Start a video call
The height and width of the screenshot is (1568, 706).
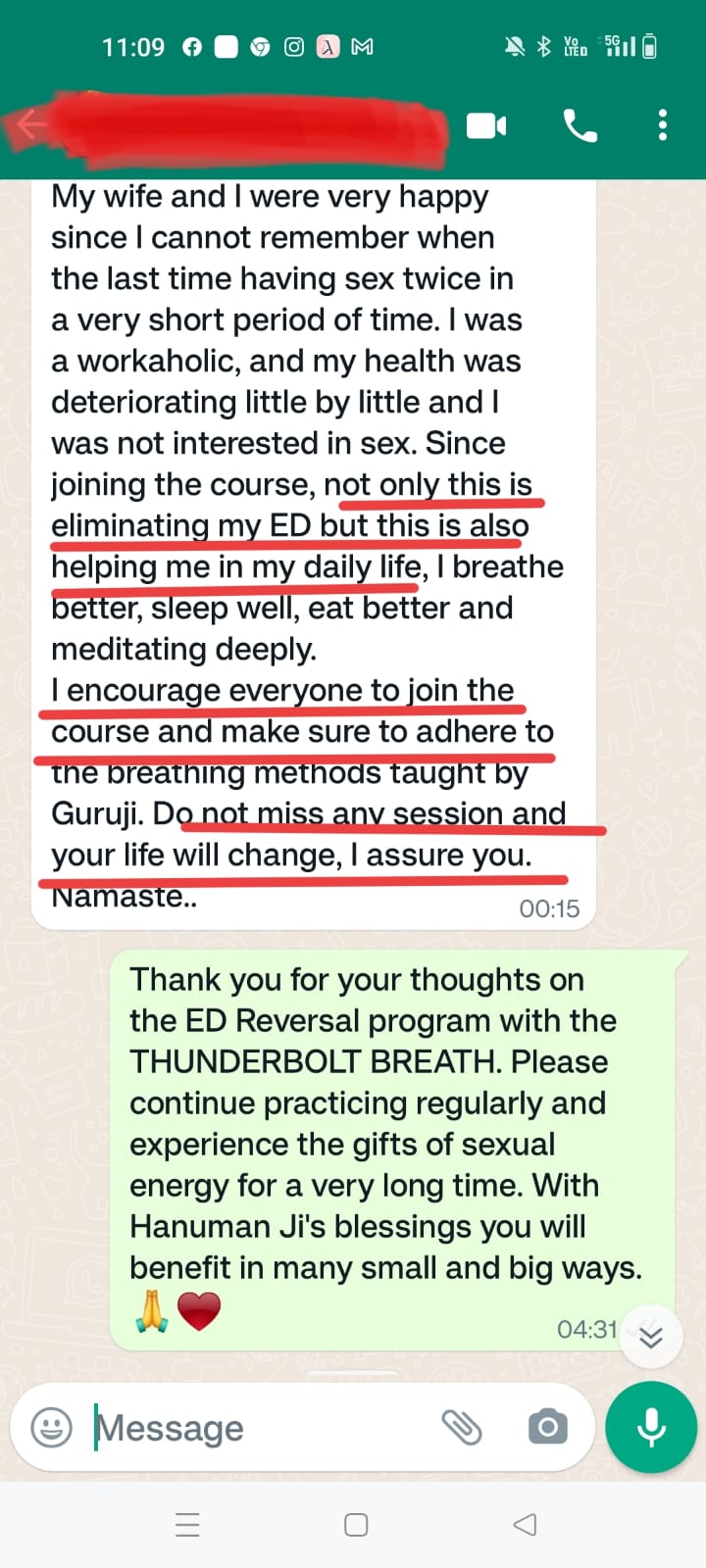[486, 125]
